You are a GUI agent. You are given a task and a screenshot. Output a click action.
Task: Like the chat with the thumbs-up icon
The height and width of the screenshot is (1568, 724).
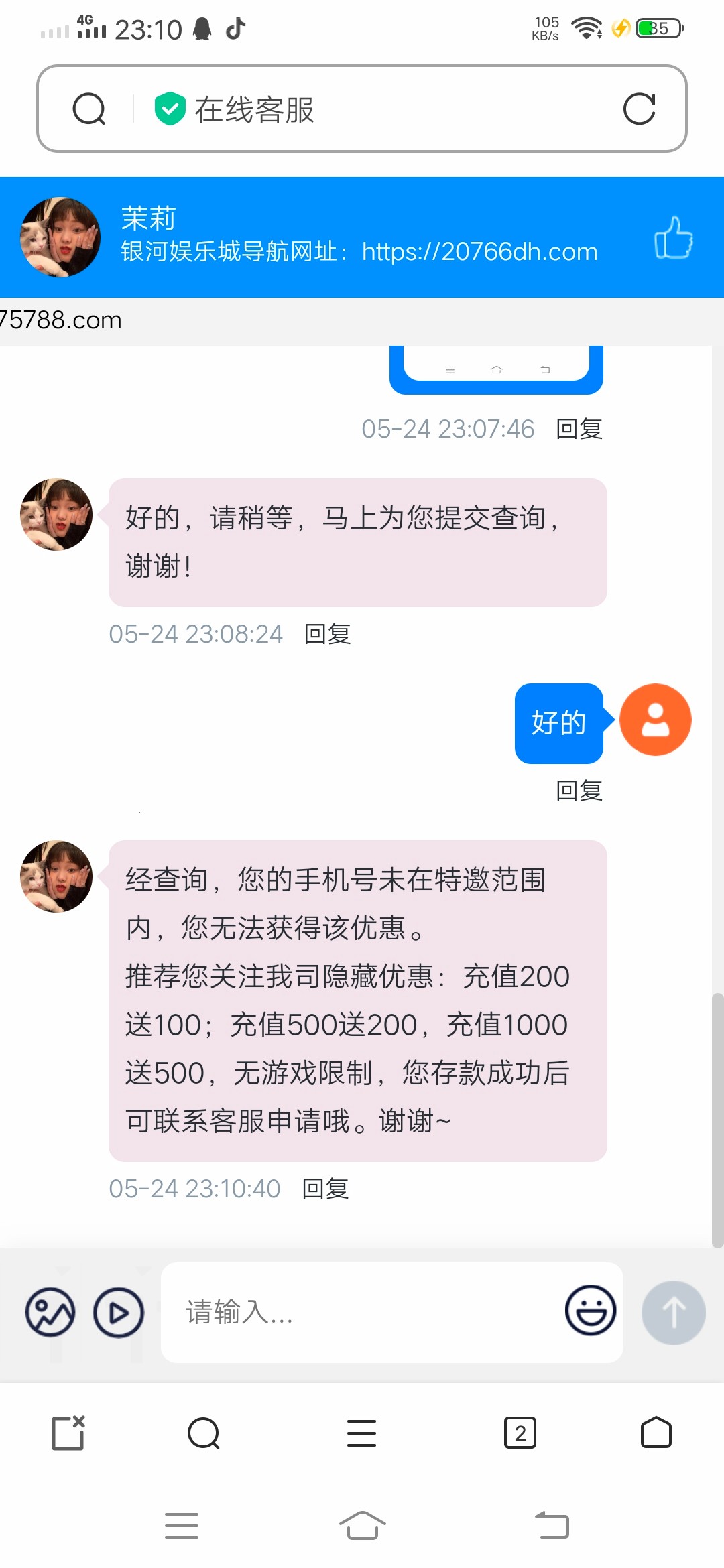(674, 238)
